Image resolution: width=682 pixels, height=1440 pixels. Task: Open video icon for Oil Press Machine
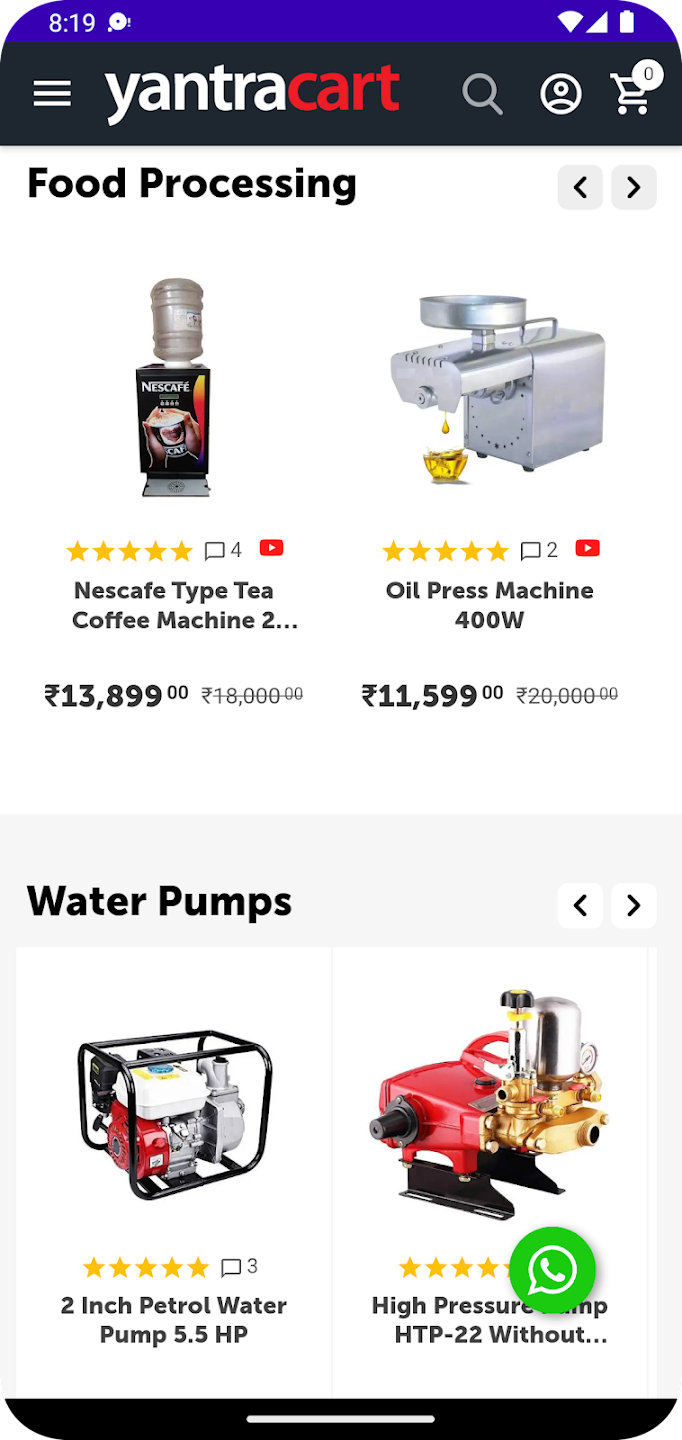pos(588,548)
